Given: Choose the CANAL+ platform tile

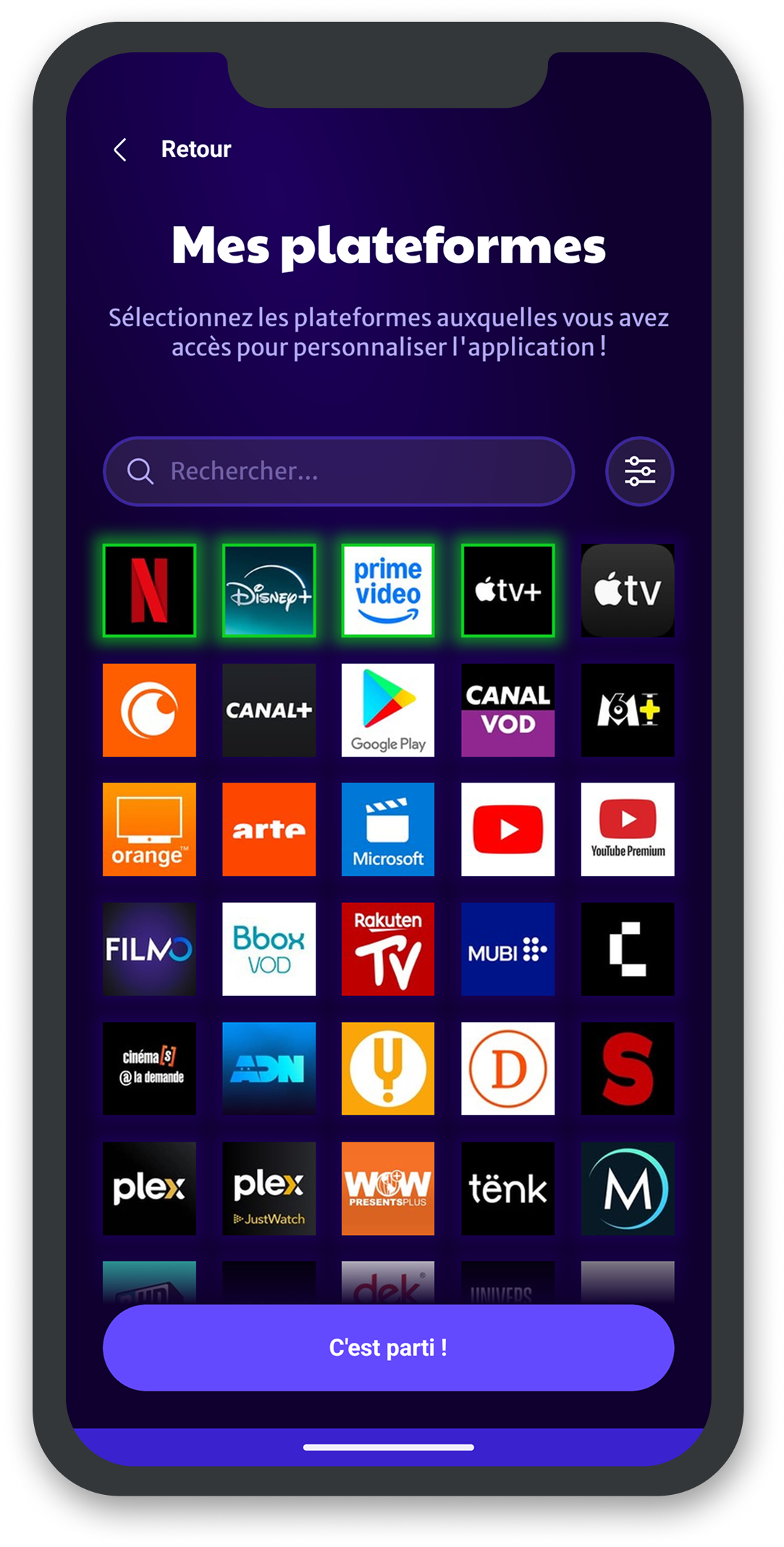Looking at the screenshot, I should [269, 710].
